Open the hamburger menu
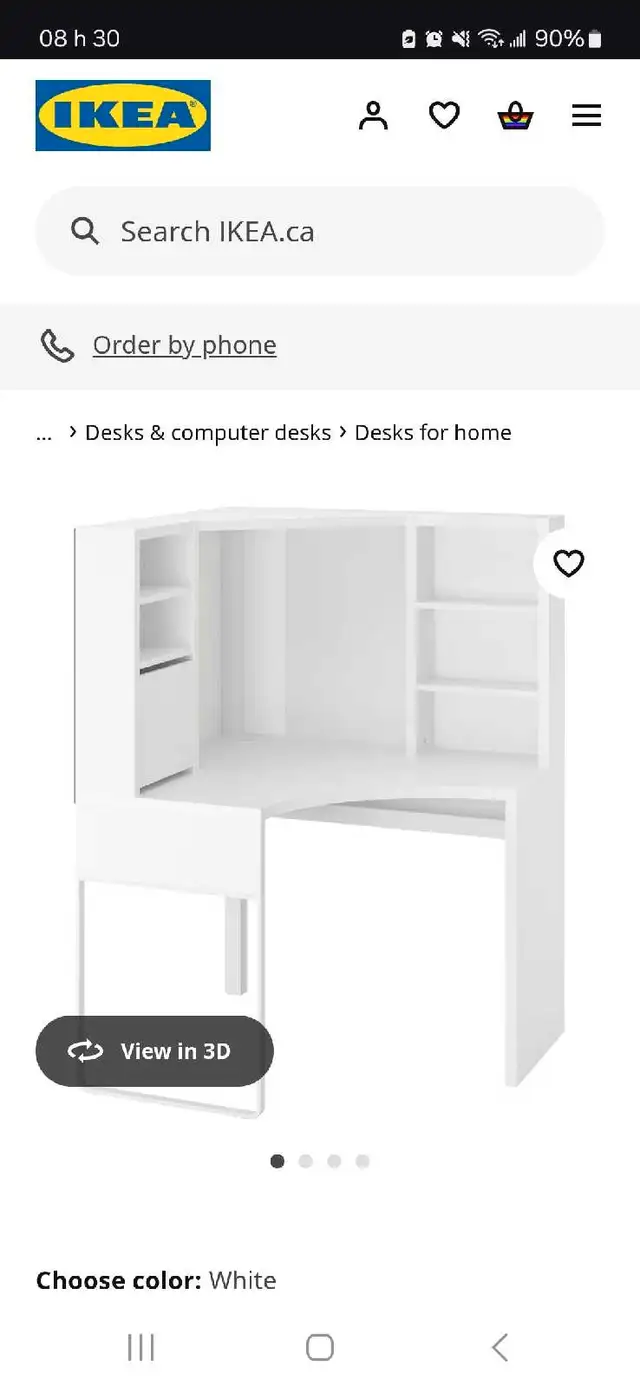 587,116
